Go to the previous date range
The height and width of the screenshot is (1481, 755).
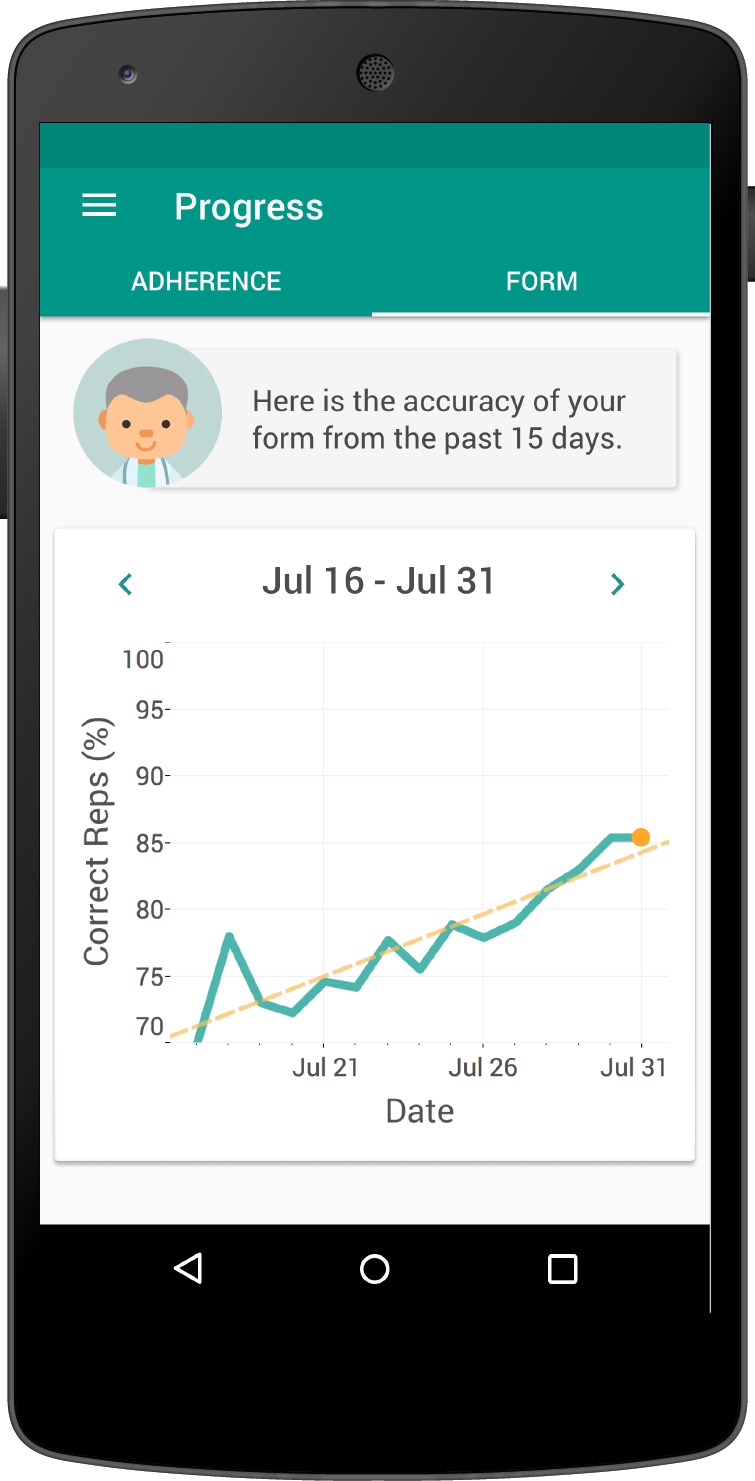126,584
